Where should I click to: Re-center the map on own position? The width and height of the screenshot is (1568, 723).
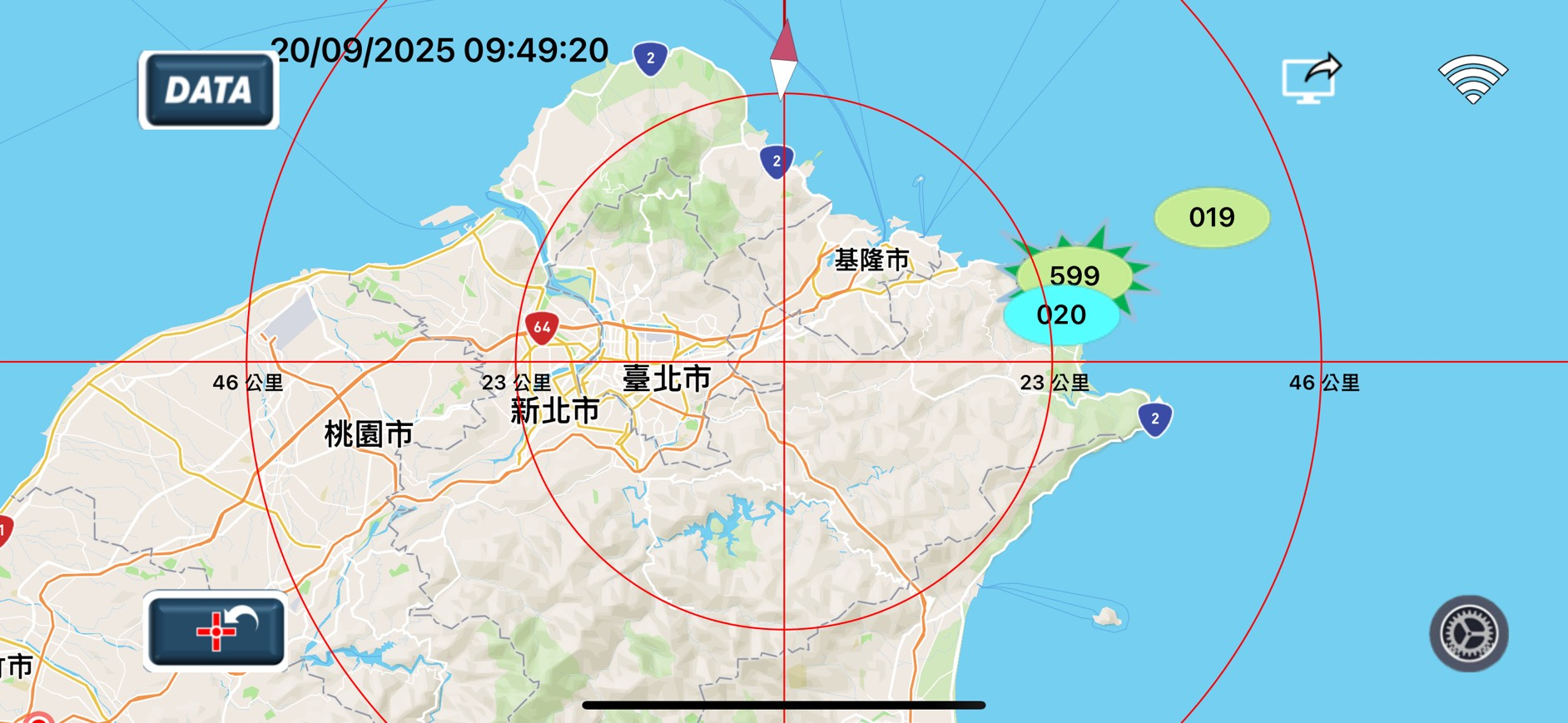pyautogui.click(x=216, y=631)
